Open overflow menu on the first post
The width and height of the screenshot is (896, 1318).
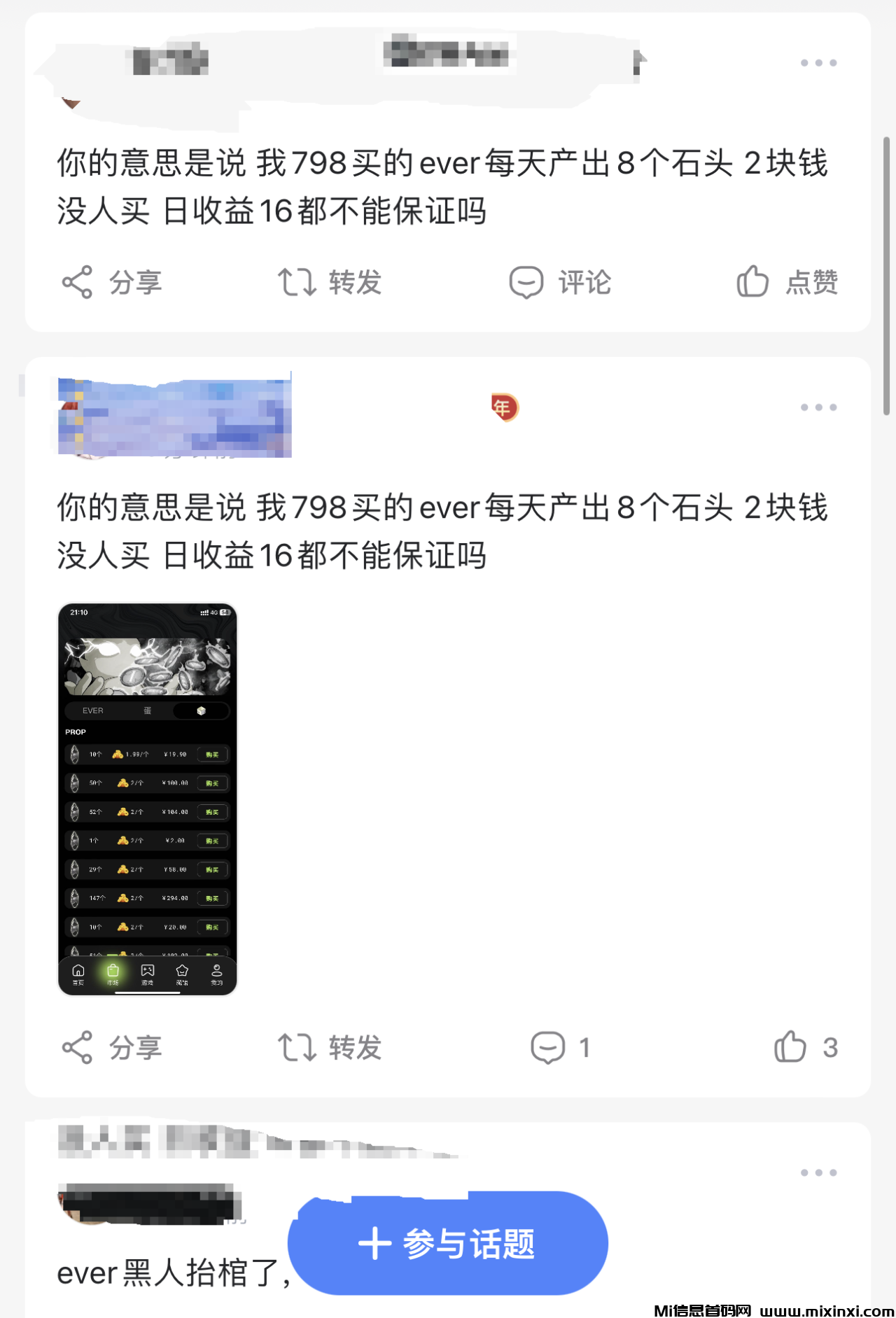(818, 63)
